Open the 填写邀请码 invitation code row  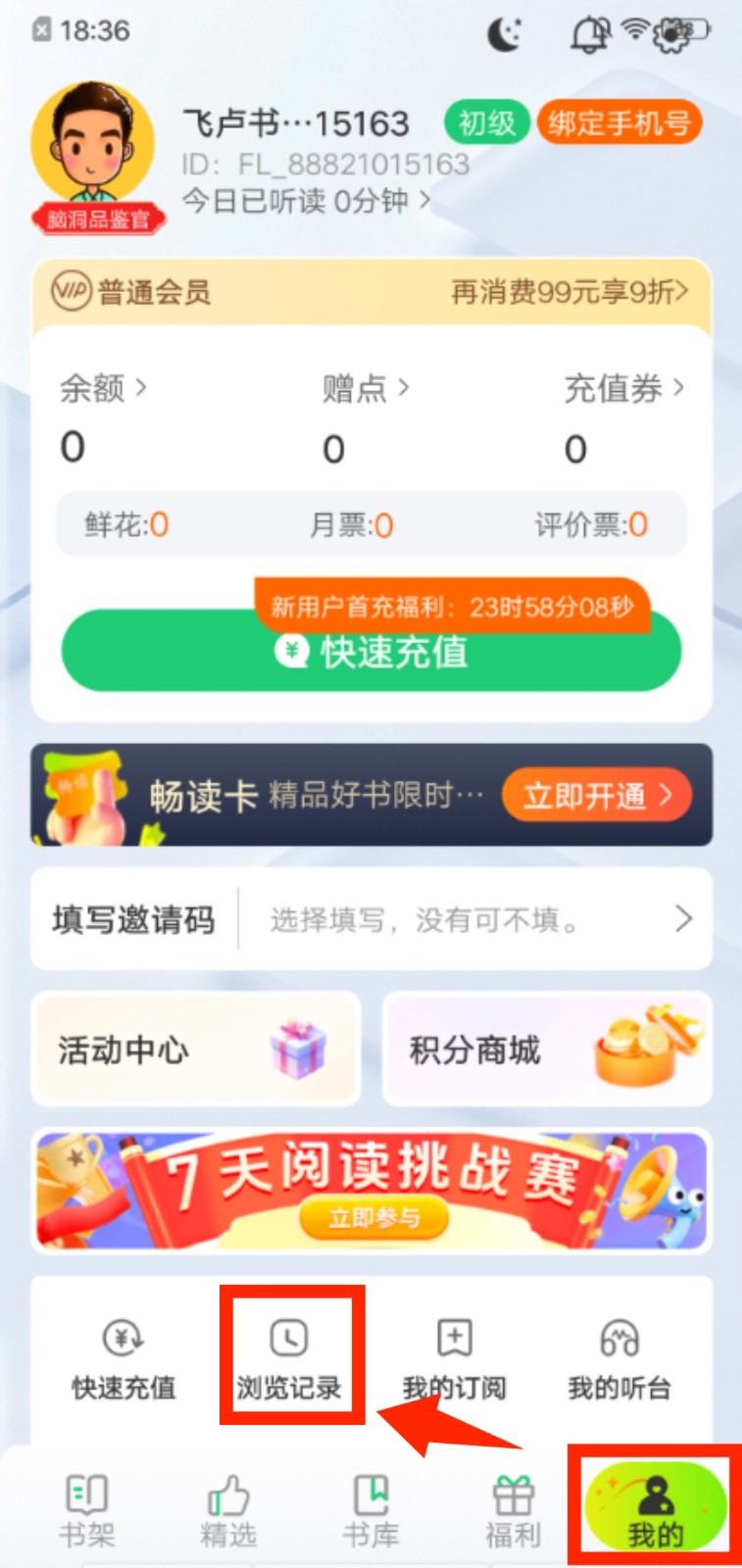(371, 919)
